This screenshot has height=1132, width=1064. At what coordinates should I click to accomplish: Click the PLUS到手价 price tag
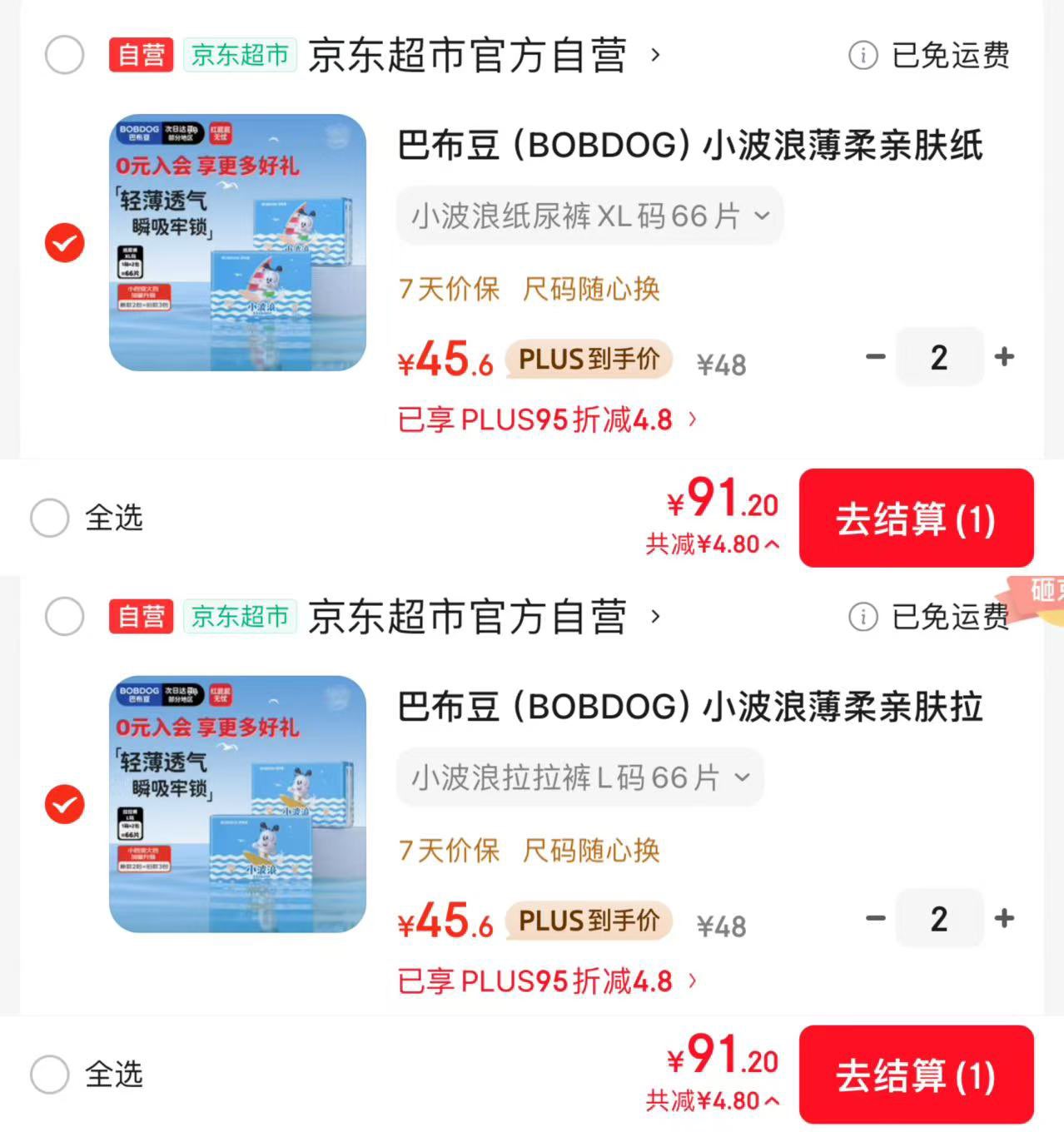[589, 360]
